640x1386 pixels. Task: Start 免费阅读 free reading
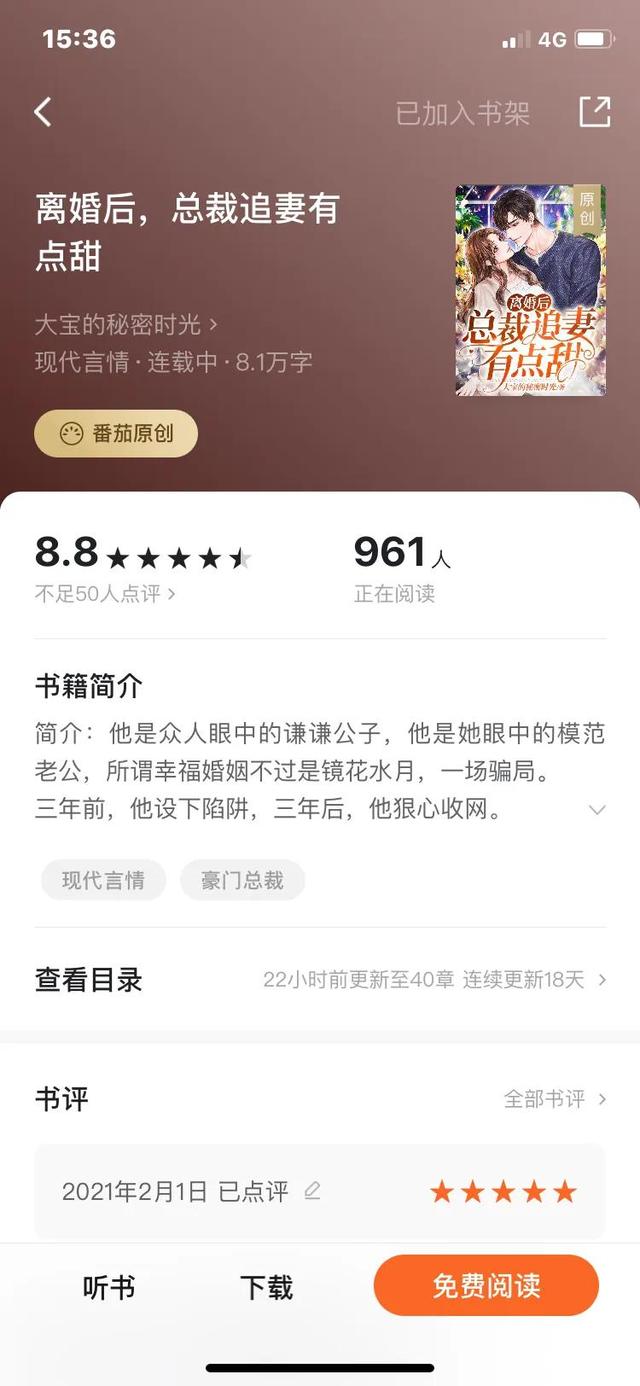click(486, 1286)
